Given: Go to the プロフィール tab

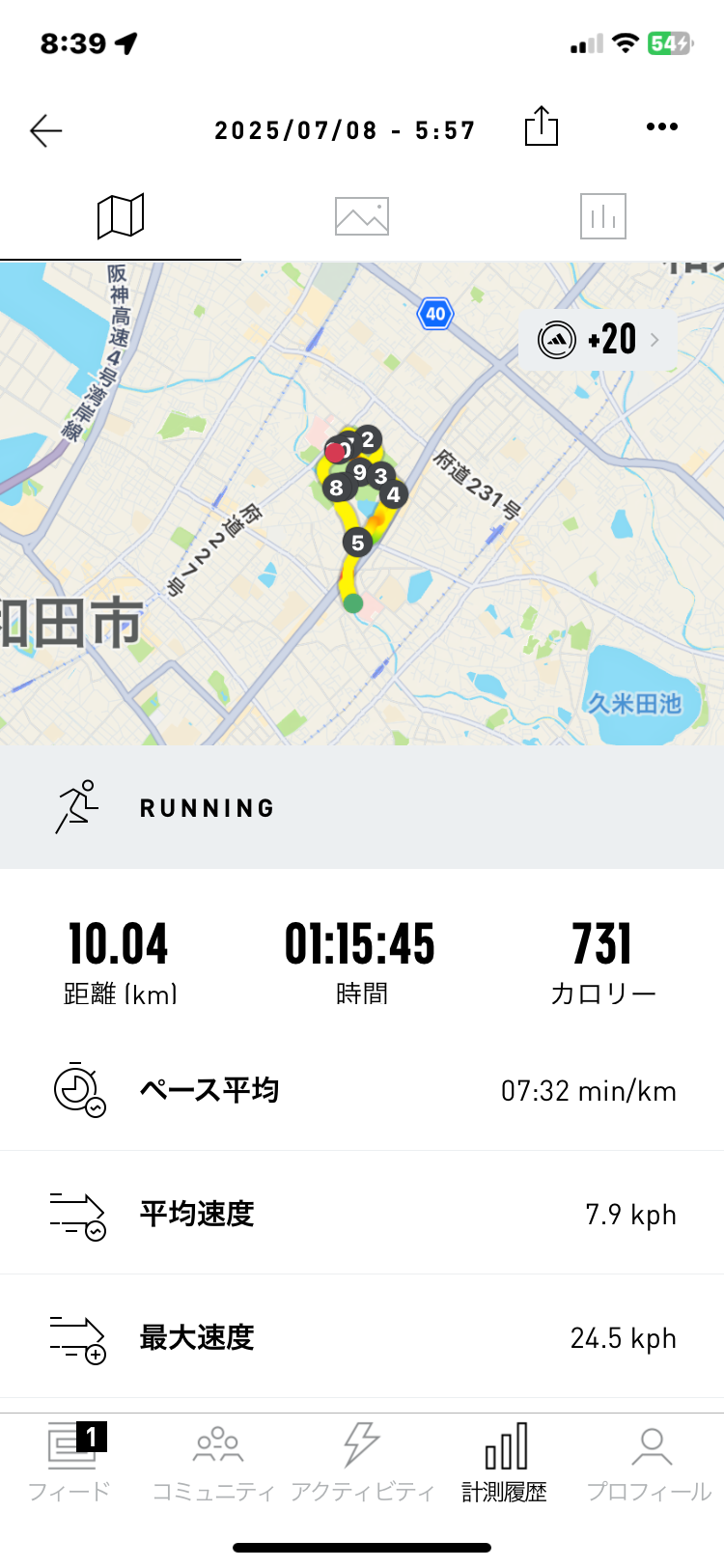Looking at the screenshot, I should point(650,1462).
